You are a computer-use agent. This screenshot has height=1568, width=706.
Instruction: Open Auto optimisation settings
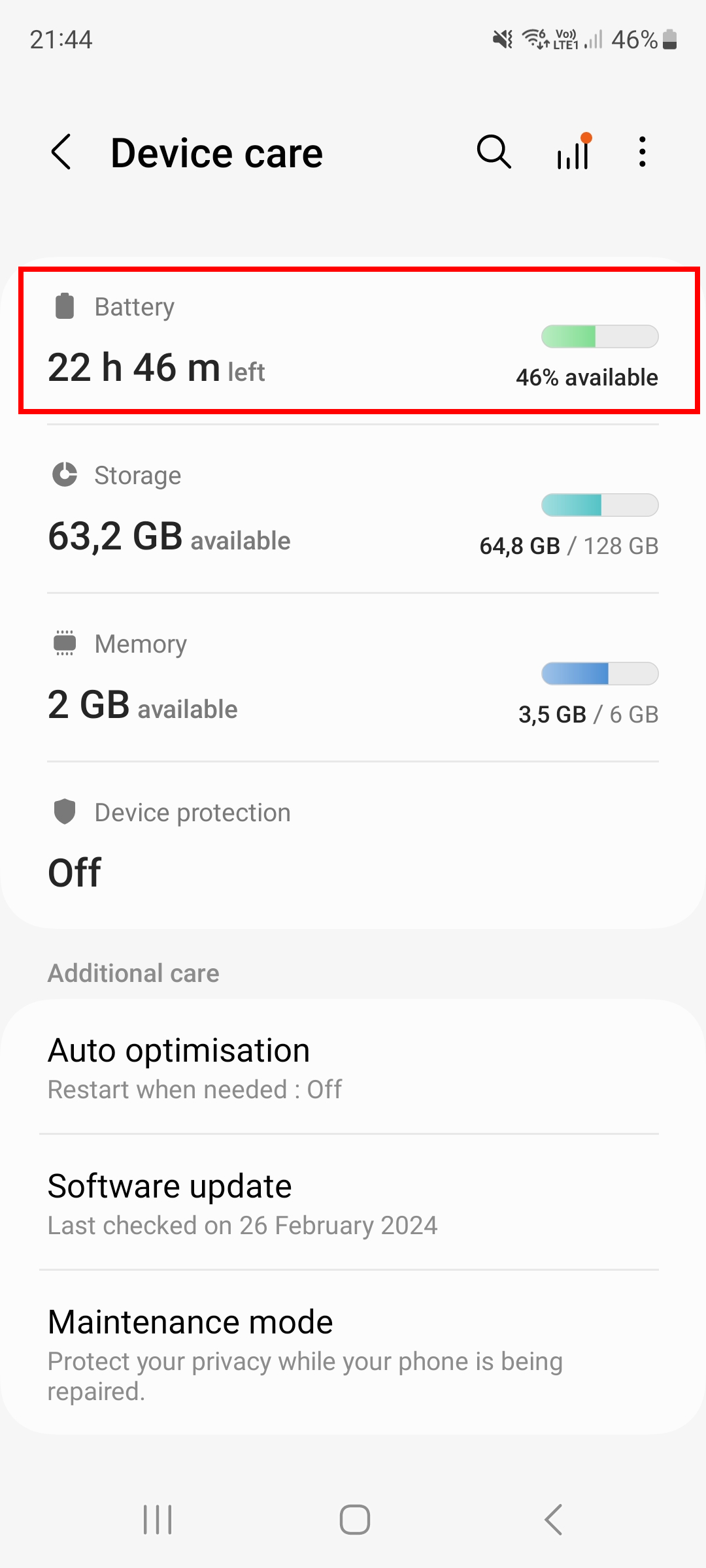[353, 1065]
